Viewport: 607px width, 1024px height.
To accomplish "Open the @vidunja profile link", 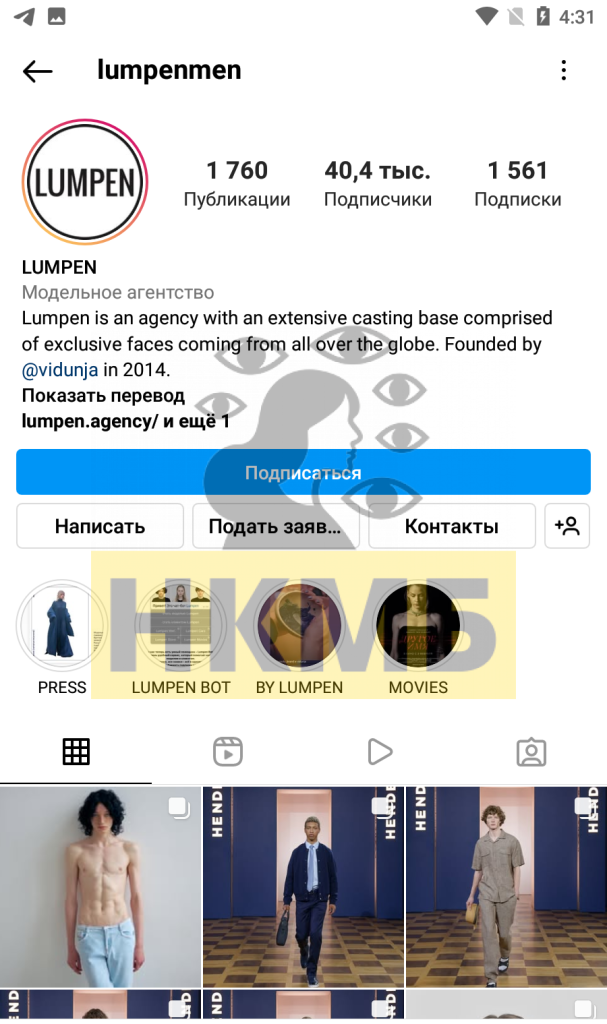I will point(60,370).
